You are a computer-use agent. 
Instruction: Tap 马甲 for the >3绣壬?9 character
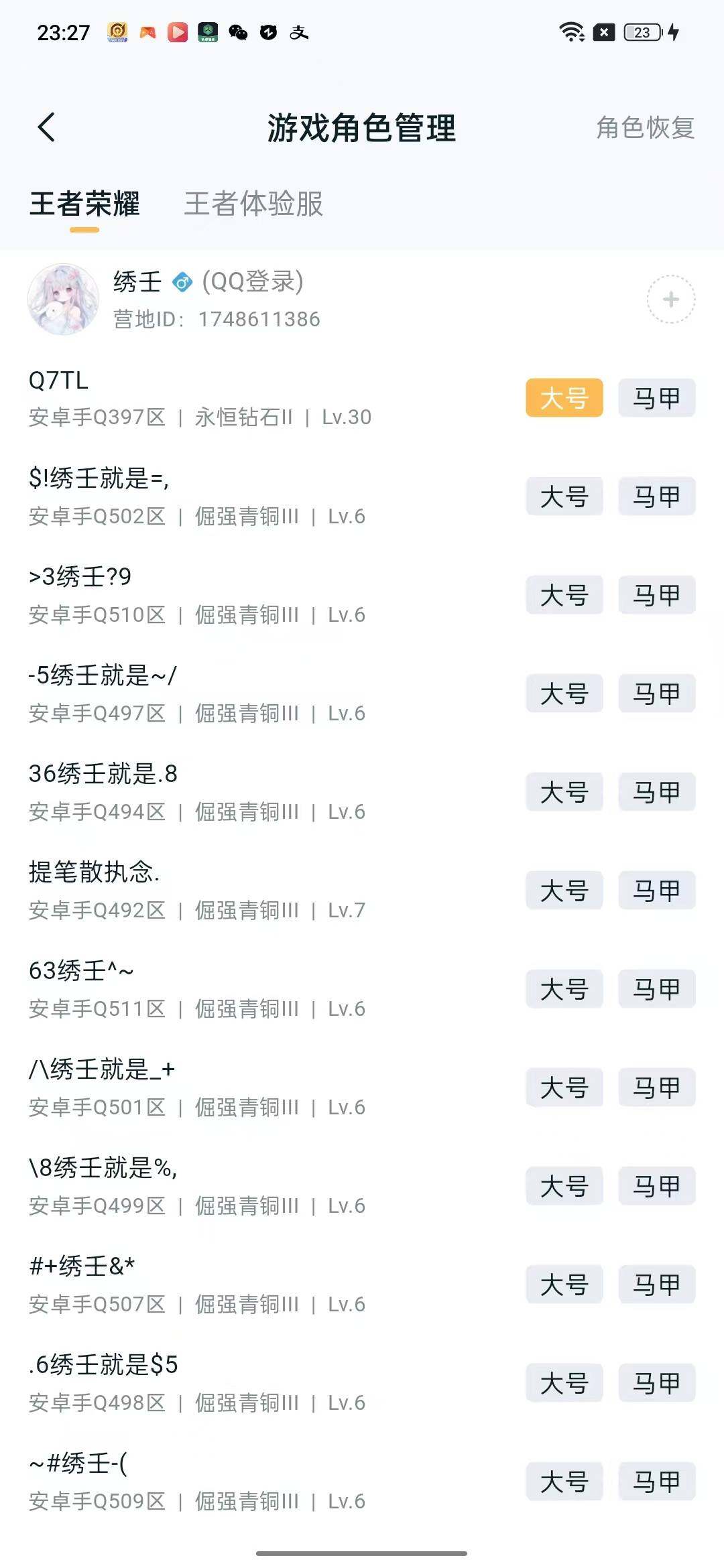point(656,595)
